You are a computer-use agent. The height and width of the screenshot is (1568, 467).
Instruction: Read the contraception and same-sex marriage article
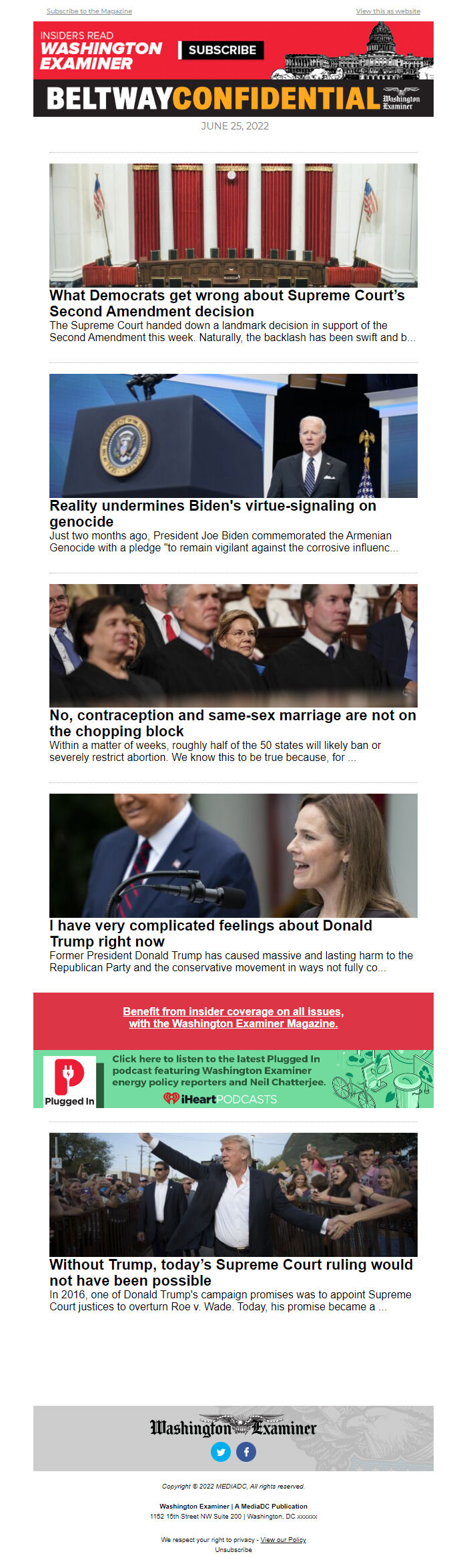232,723
